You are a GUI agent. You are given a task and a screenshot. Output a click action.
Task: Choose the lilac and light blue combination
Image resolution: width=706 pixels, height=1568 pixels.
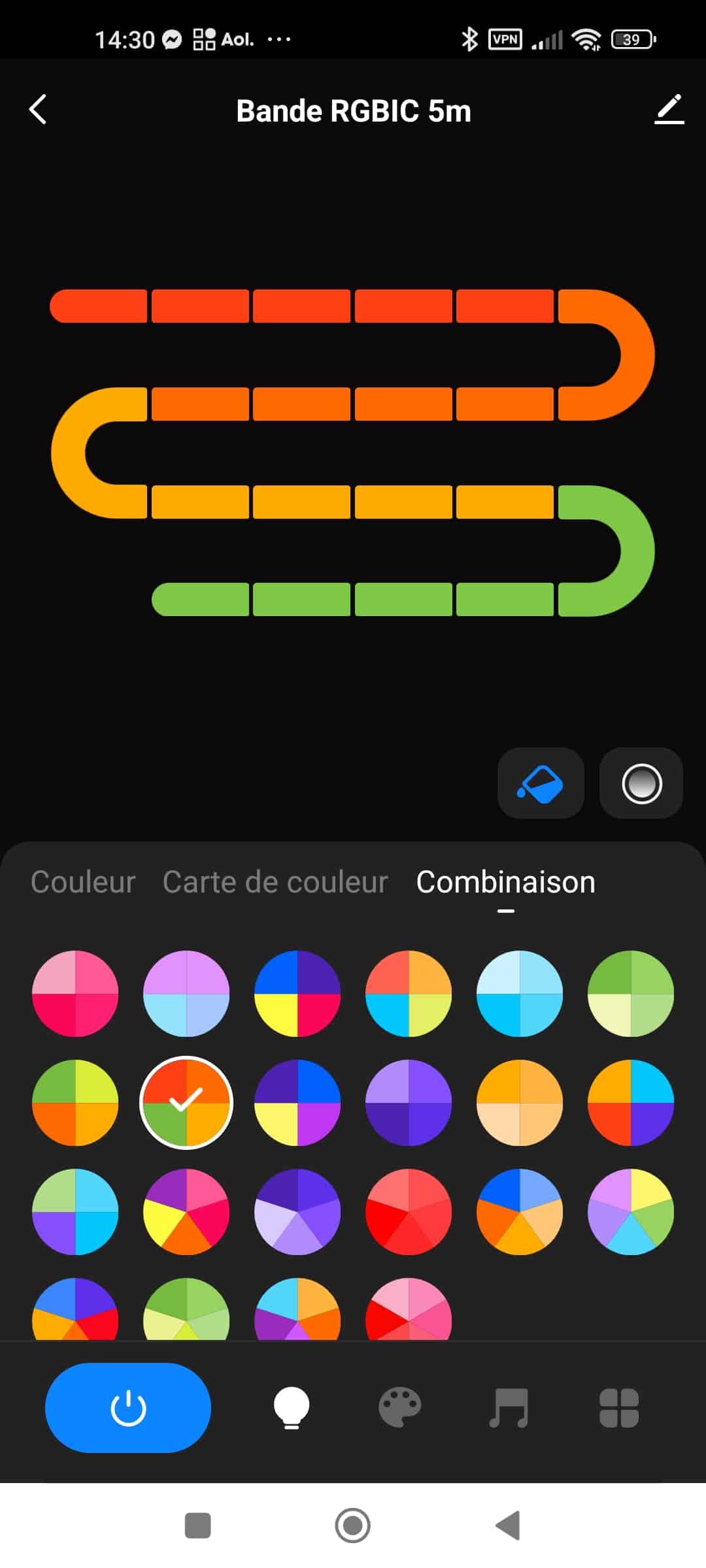click(x=186, y=993)
